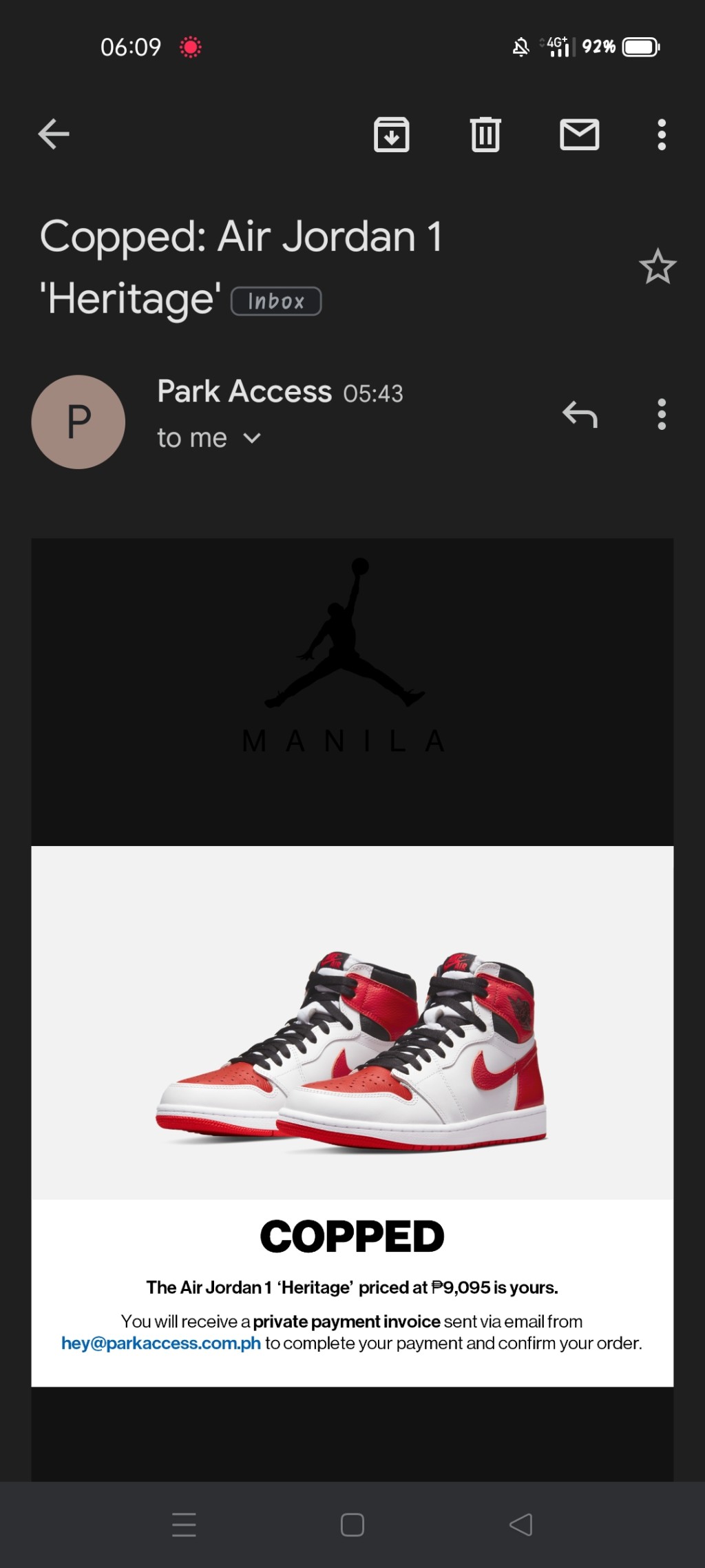Open the Park Access sender avatar

78,422
